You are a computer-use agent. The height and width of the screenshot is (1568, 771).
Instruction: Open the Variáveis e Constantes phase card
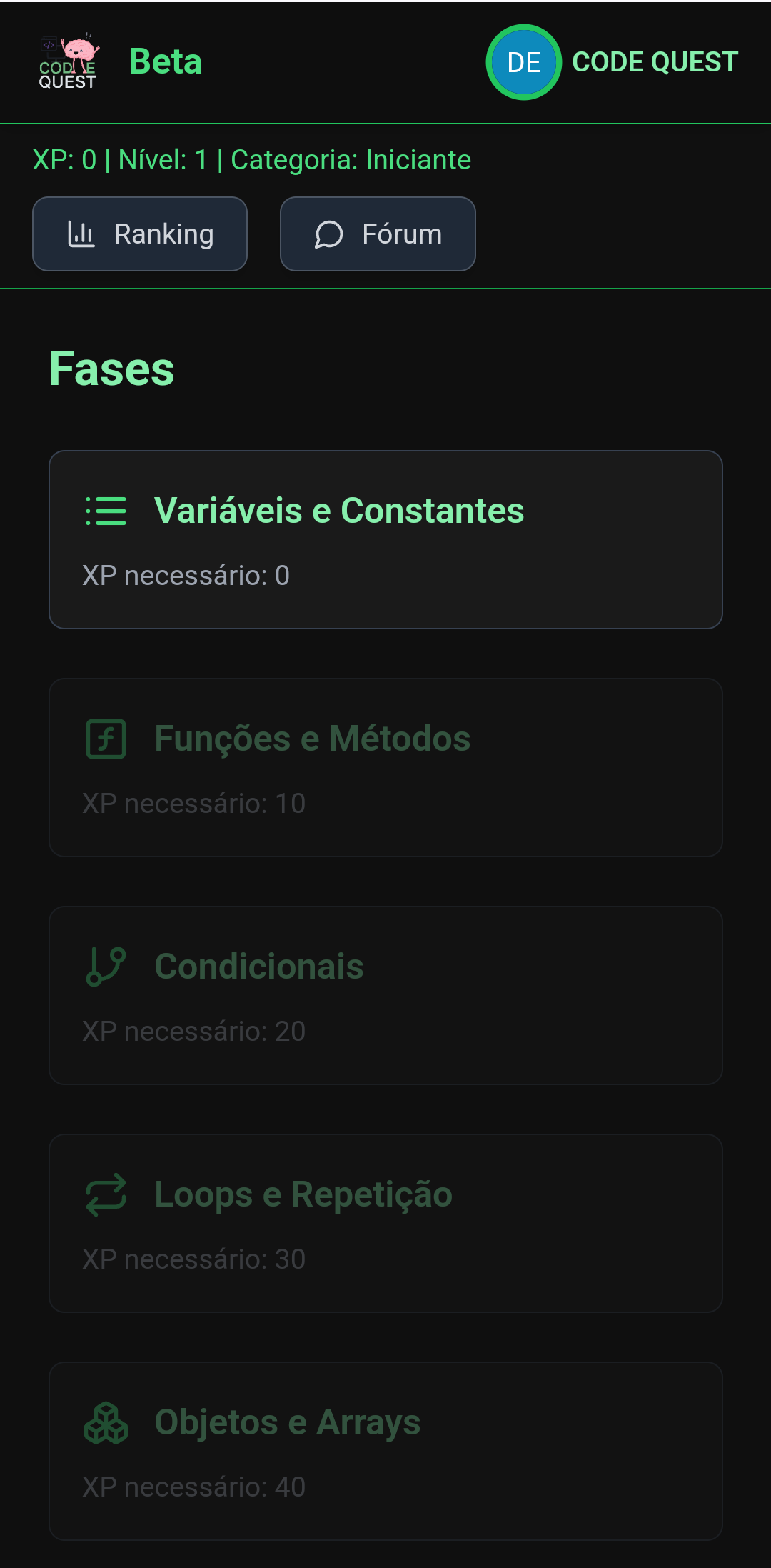tap(385, 538)
